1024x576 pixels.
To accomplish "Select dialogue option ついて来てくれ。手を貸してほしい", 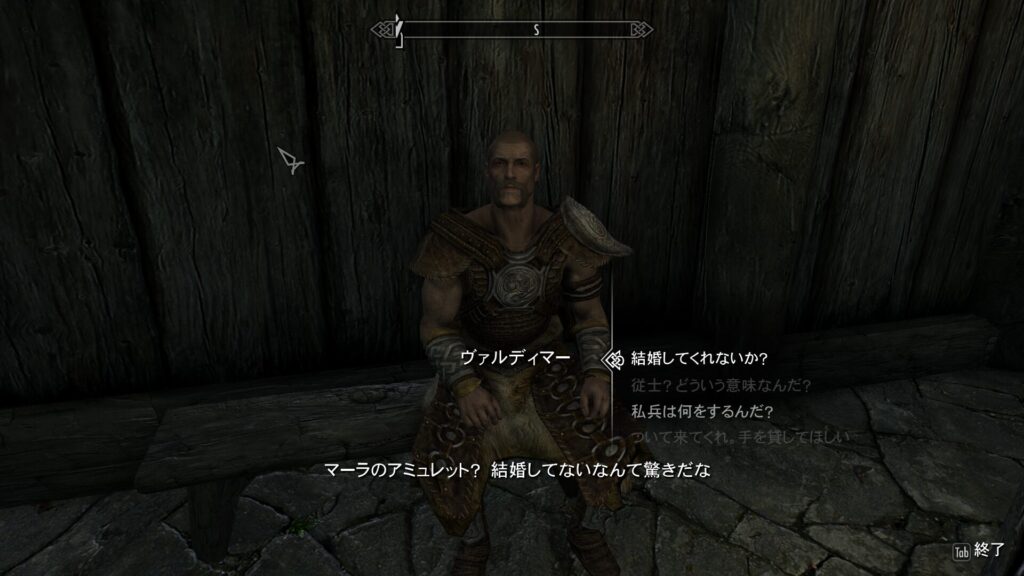I will 740,437.
